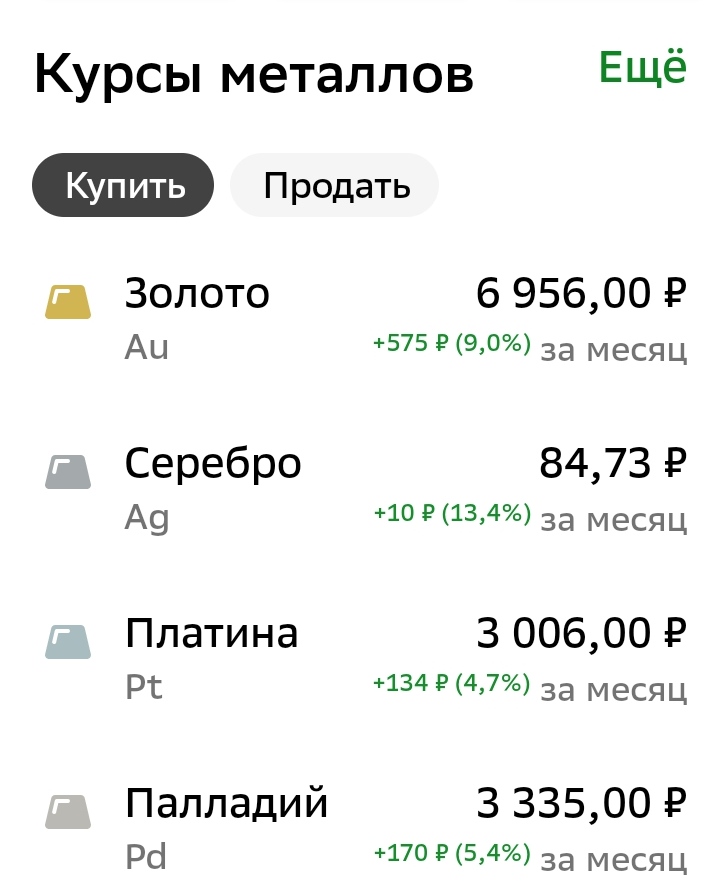Open the Золото (Au) rate row
This screenshot has width=720, height=890.
coord(360,318)
